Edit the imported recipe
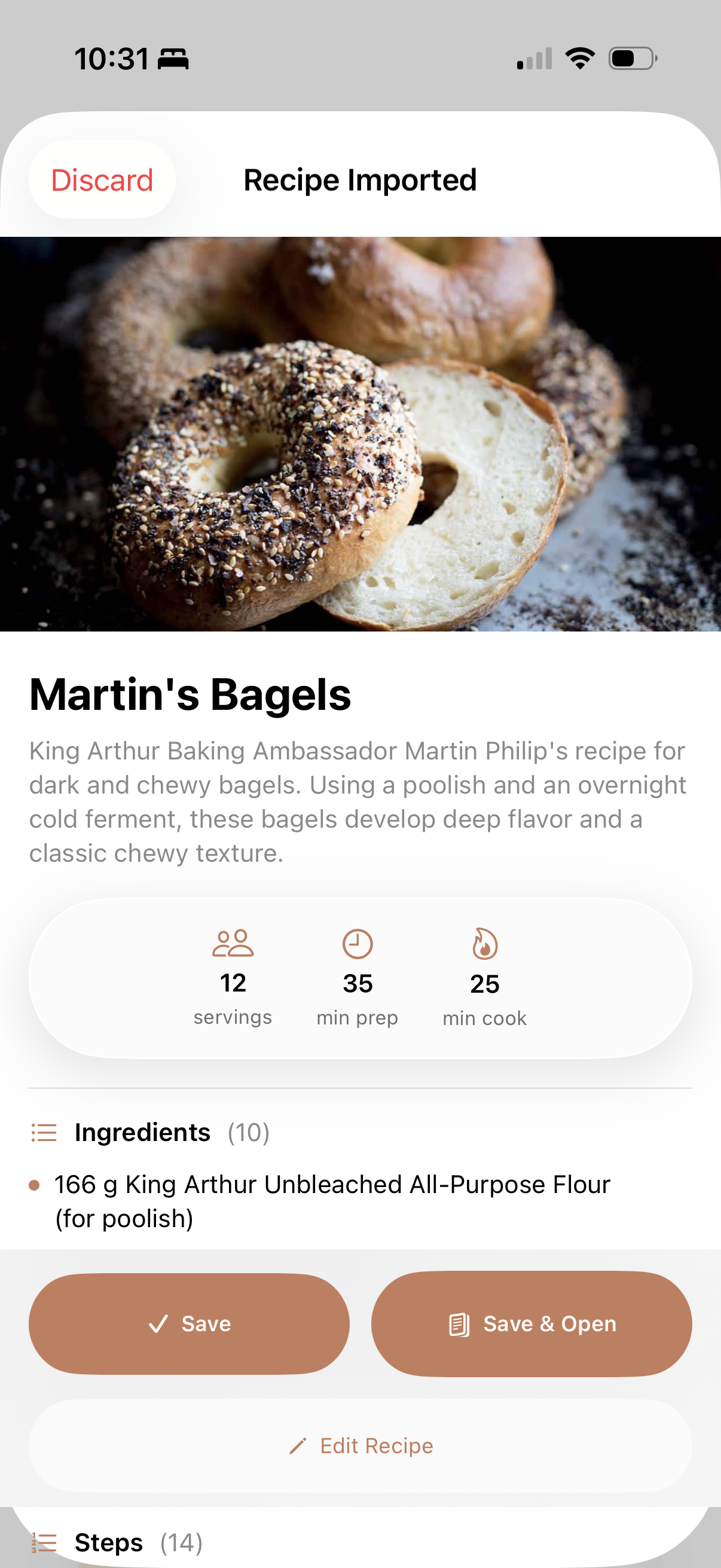Viewport: 721px width, 1568px height. [x=361, y=1445]
